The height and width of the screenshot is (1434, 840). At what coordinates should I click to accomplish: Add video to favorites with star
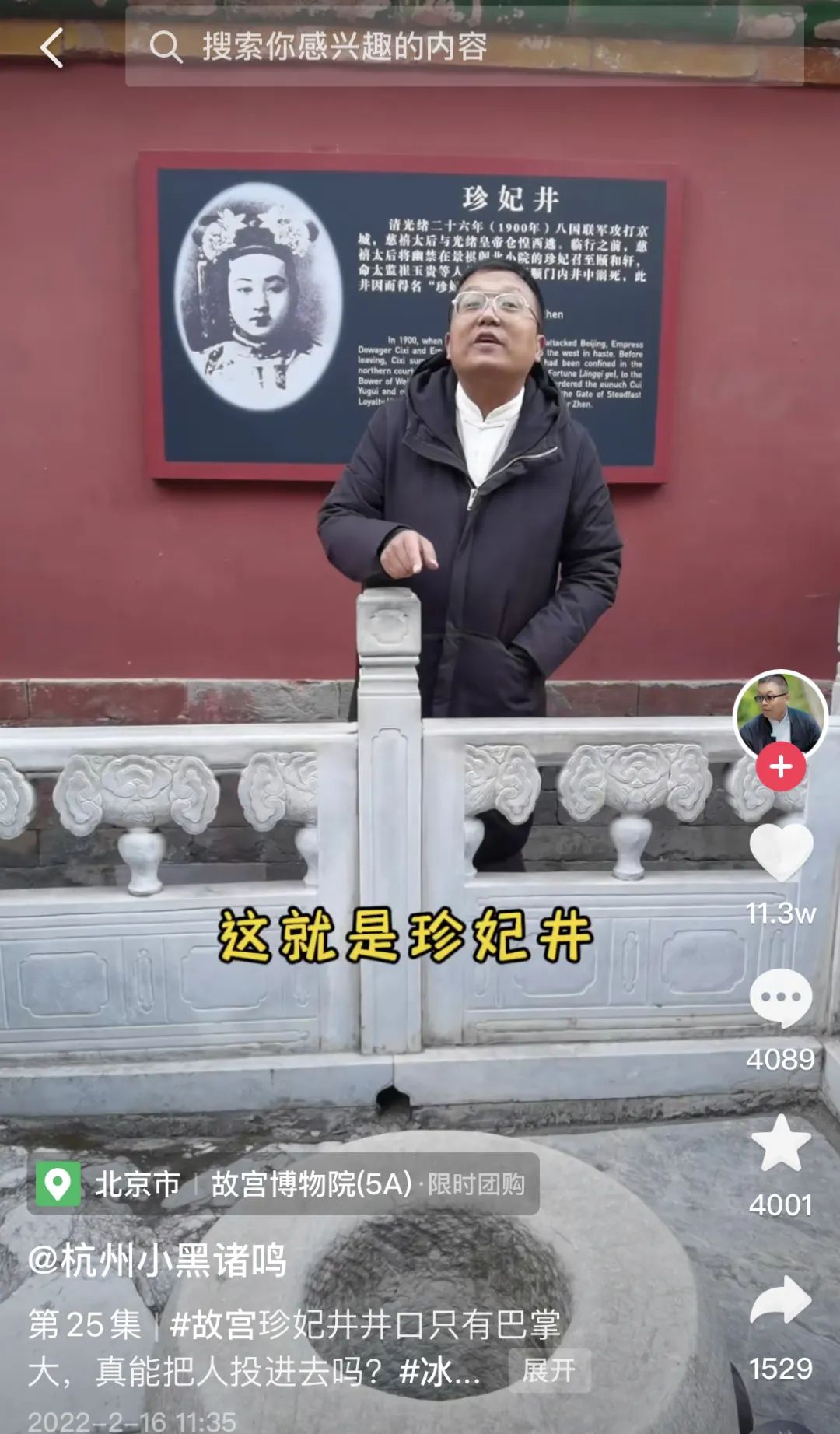tap(781, 1144)
